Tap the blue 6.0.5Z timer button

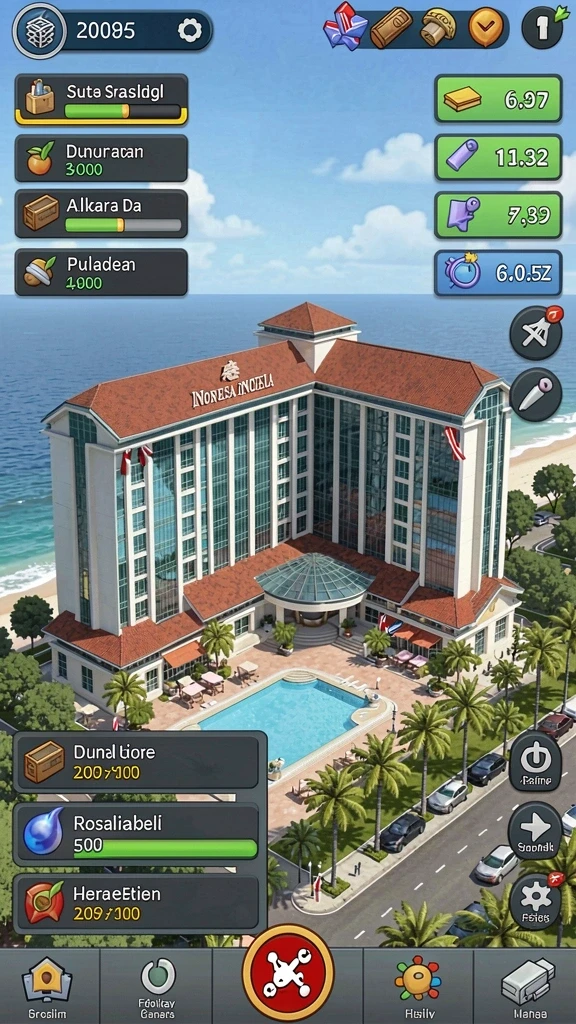(x=498, y=273)
